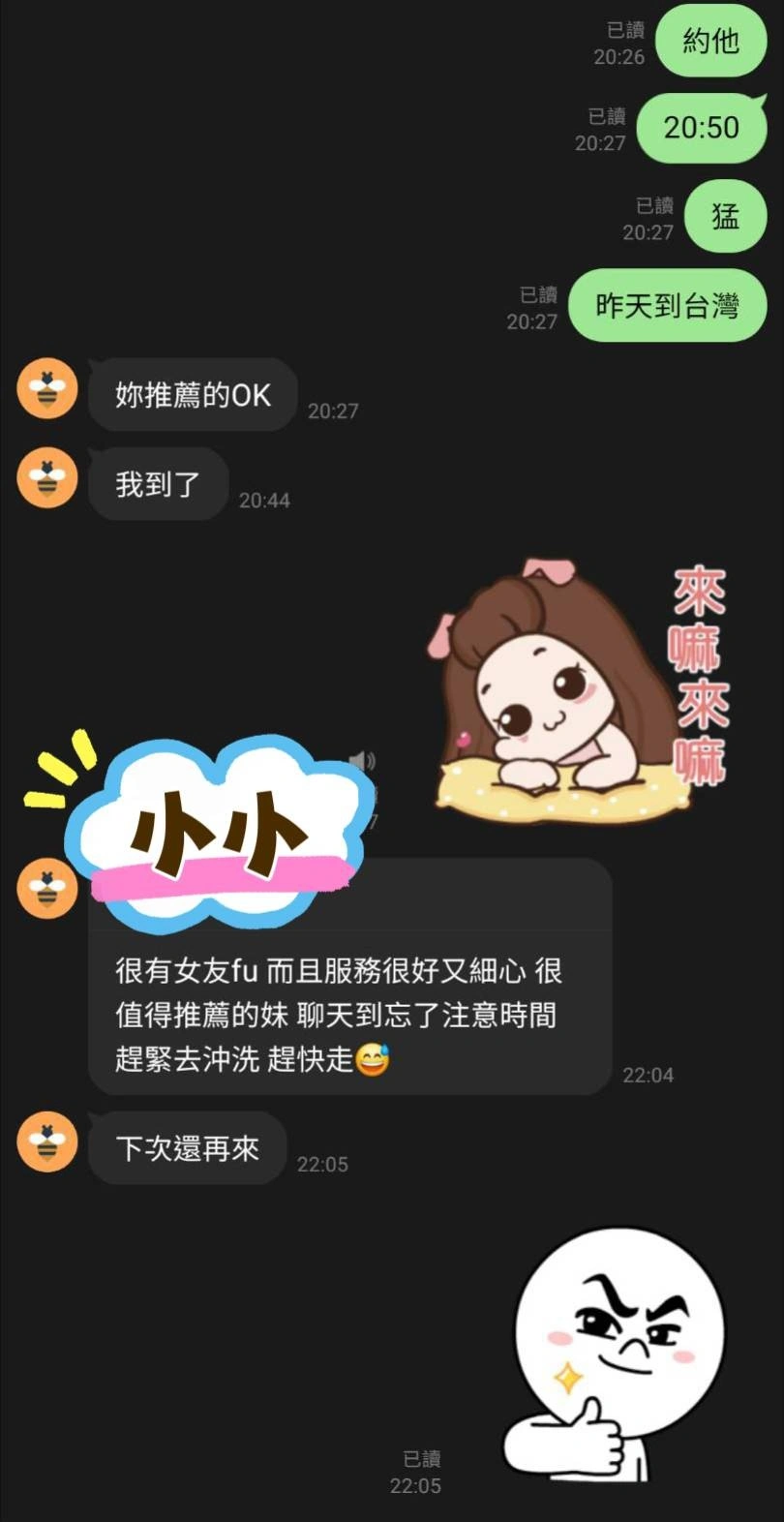Tap the bee avatar next to "我到了"
Viewport: 784px width, 1522px height.
click(46, 479)
